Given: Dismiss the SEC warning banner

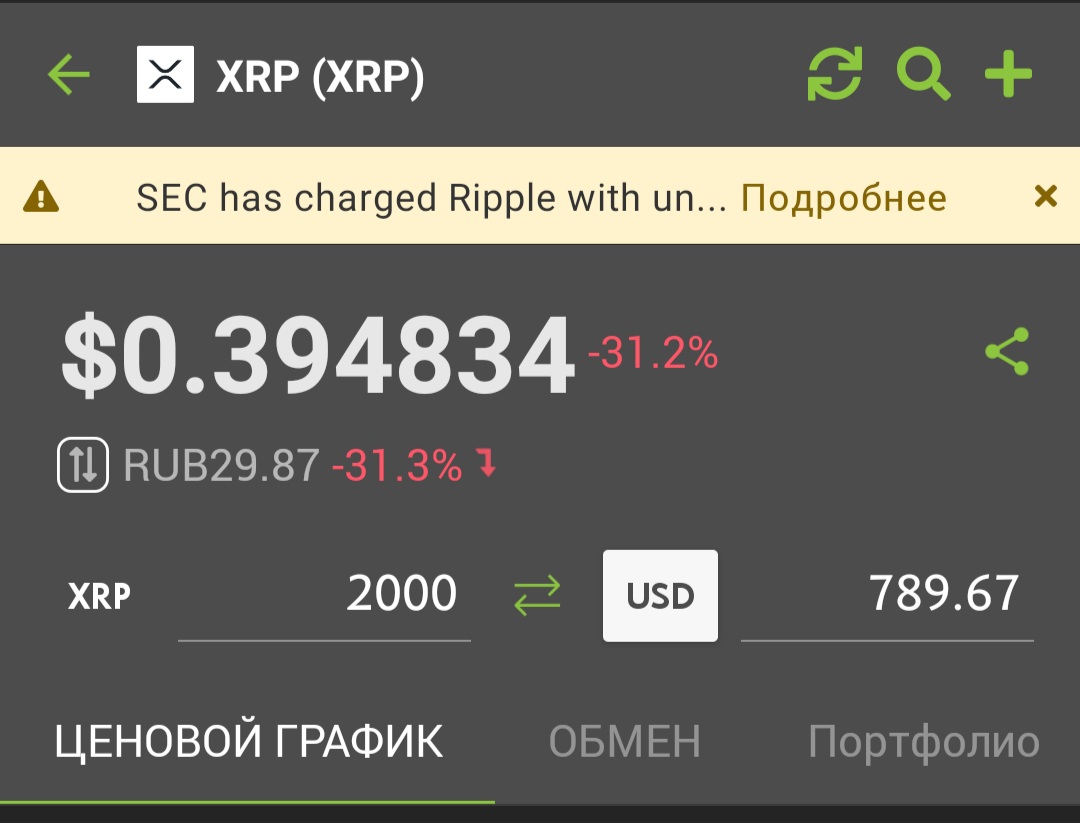Looking at the screenshot, I should (1045, 196).
